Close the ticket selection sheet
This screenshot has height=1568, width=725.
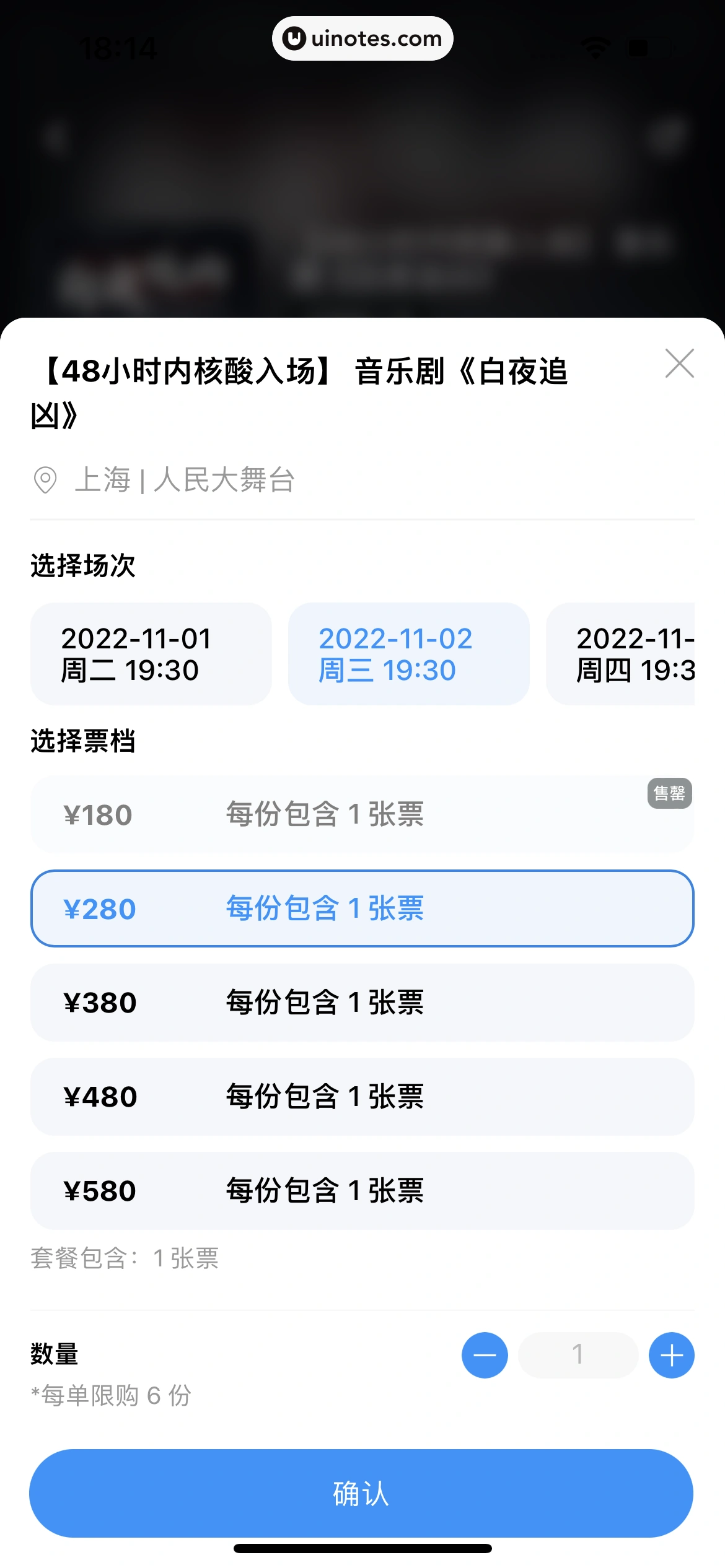(x=679, y=364)
